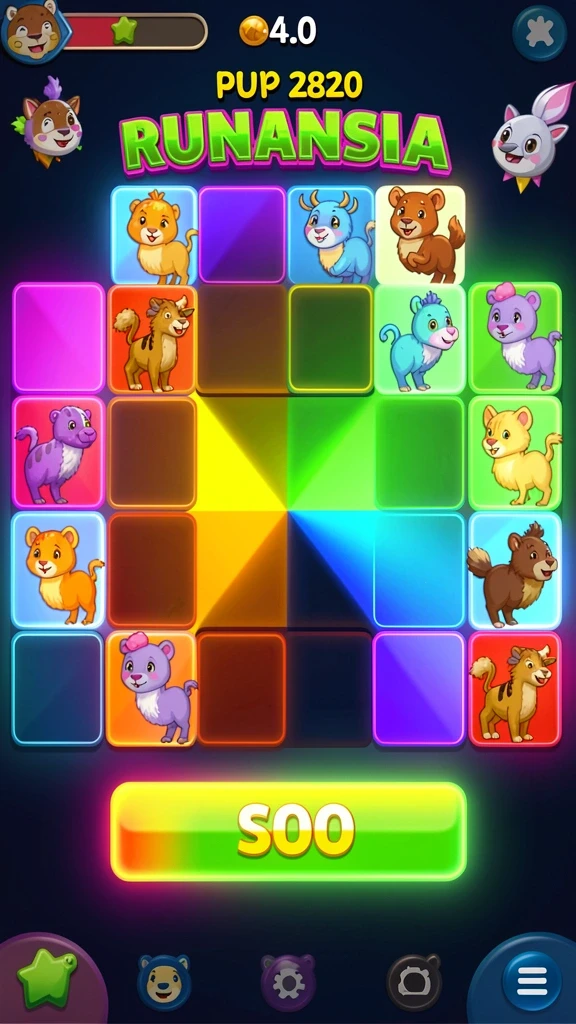Tap the camera-shaped bear icon
576x1024 pixels.
point(413,982)
